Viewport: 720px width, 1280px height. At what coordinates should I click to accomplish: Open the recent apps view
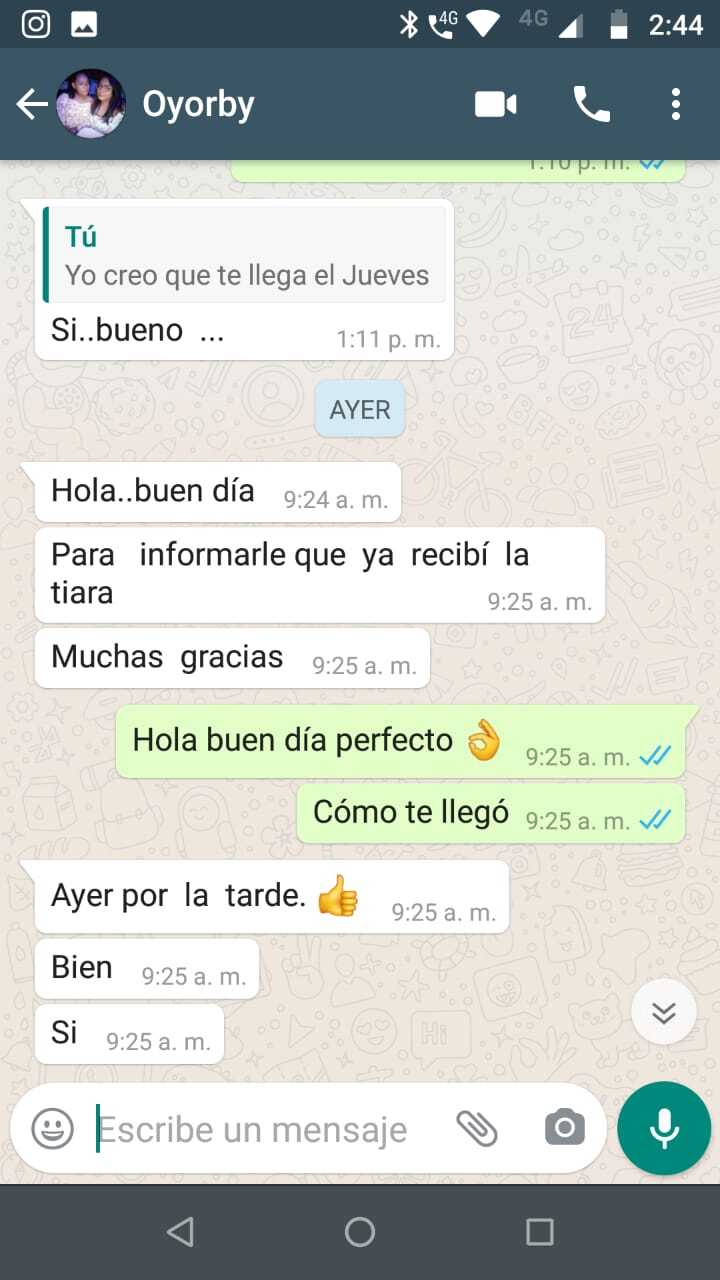(x=539, y=1232)
